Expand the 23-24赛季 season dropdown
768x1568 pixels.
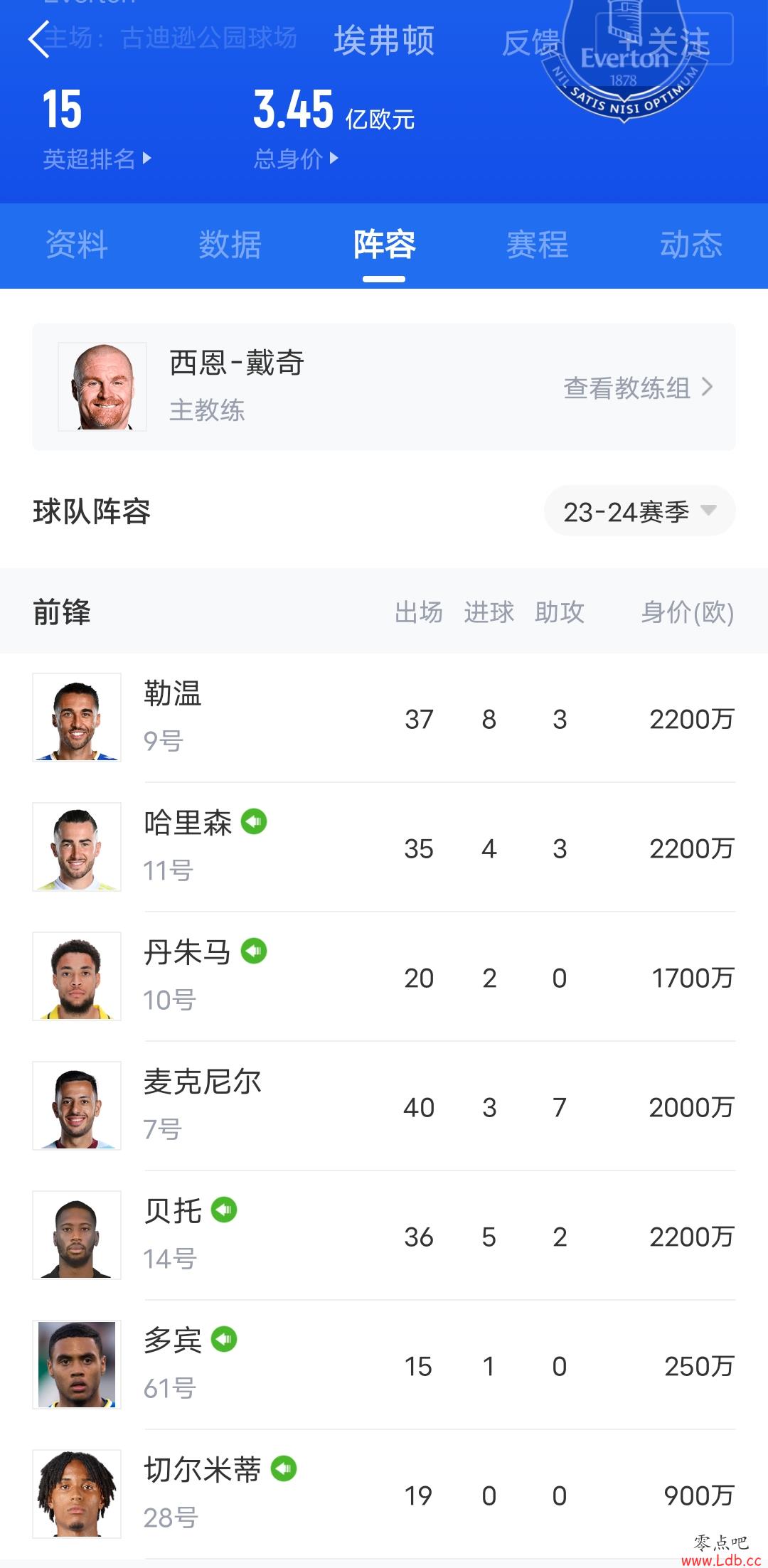[x=639, y=511]
